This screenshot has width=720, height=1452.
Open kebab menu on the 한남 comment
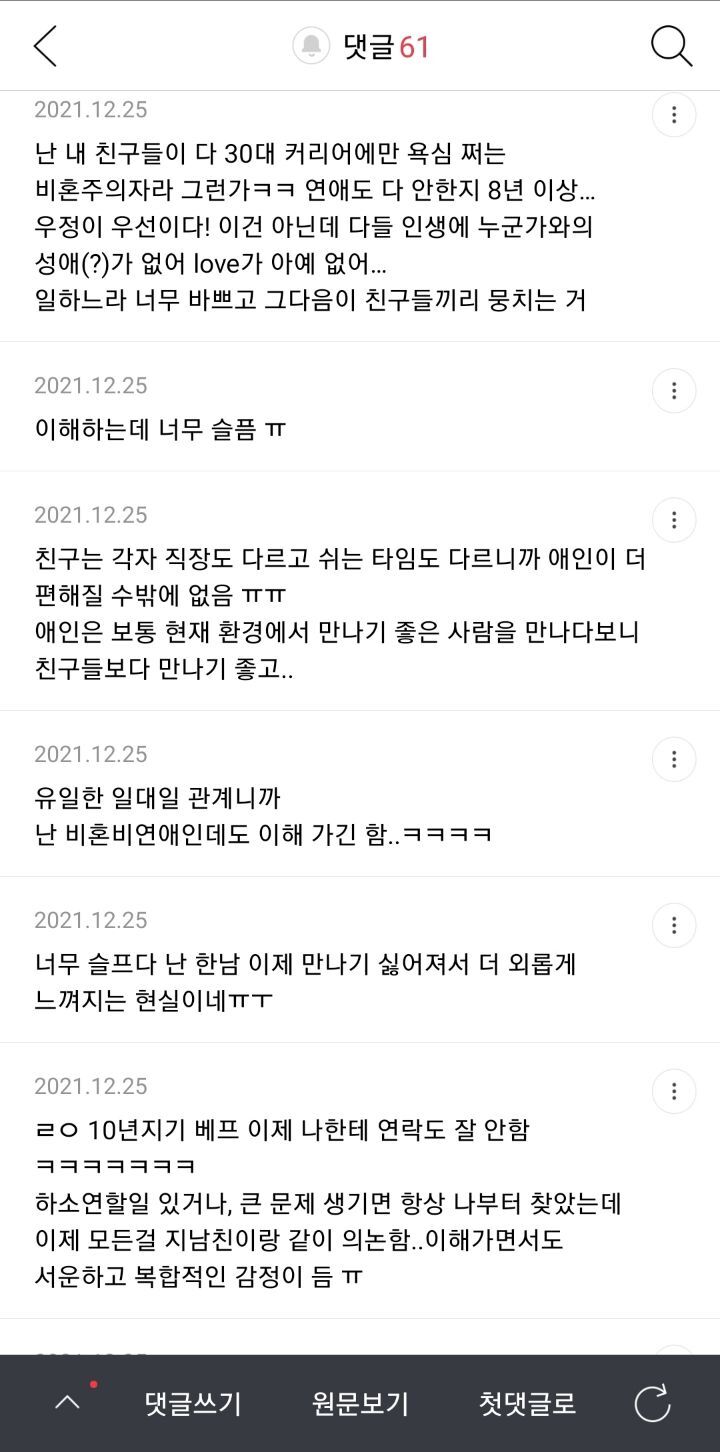click(x=675, y=925)
